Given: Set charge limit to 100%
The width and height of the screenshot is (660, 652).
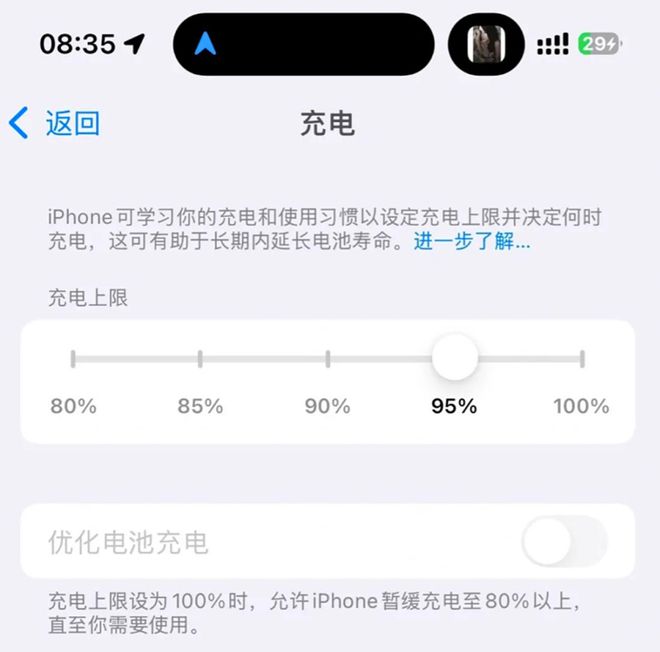Looking at the screenshot, I should tap(582, 359).
